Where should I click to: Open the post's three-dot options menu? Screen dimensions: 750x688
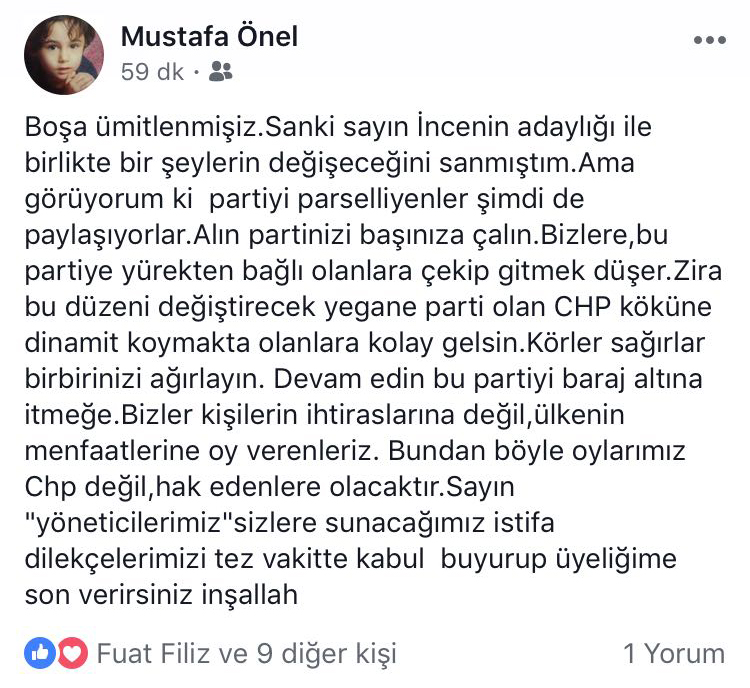709,41
